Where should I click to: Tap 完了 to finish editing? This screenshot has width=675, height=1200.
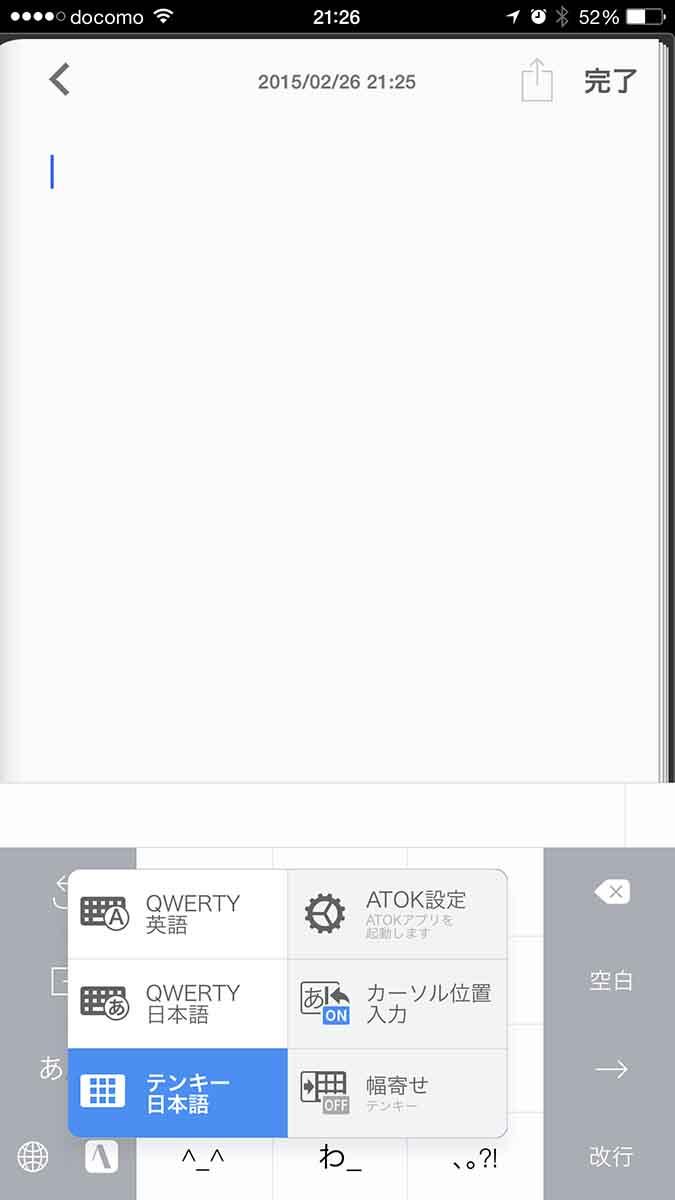tap(610, 81)
